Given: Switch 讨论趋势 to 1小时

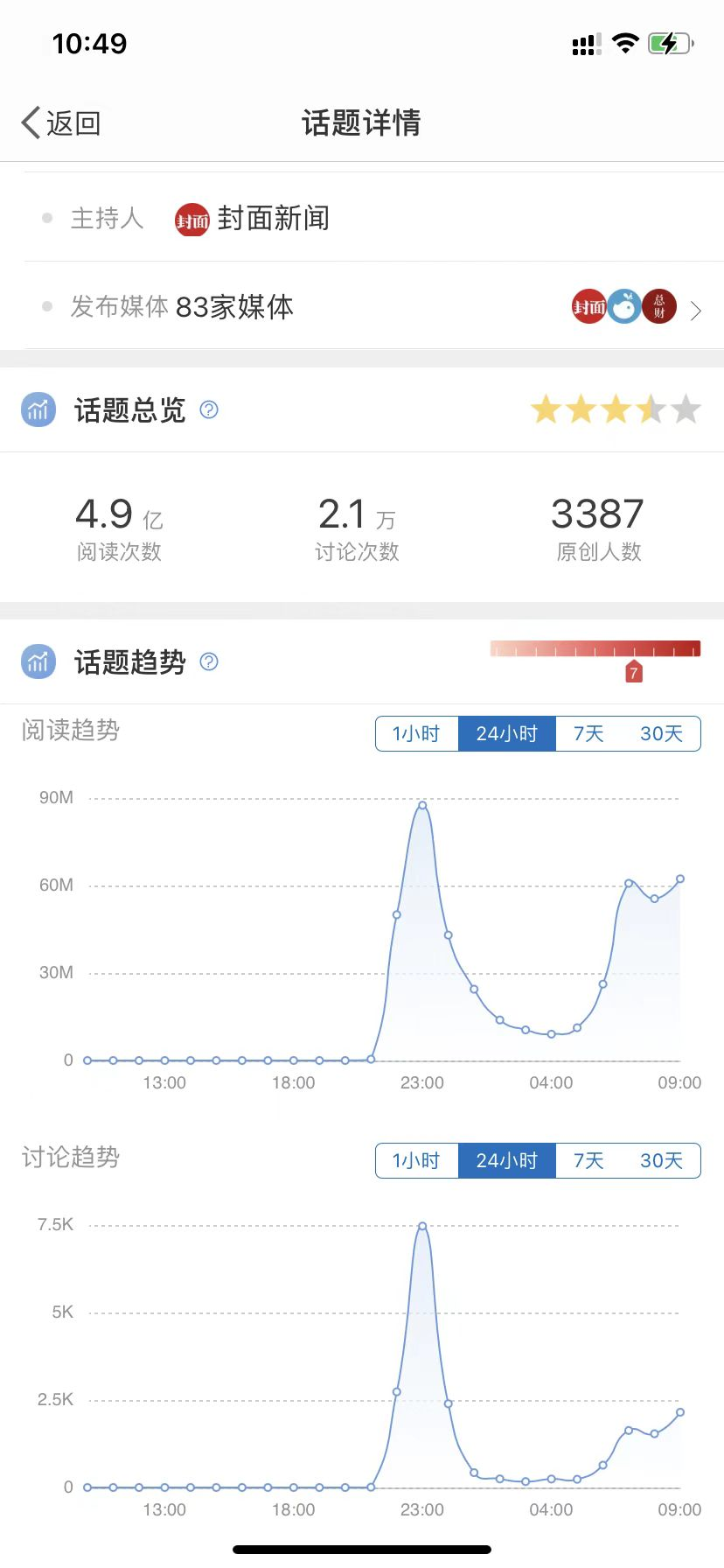Looking at the screenshot, I should coord(416,1160).
